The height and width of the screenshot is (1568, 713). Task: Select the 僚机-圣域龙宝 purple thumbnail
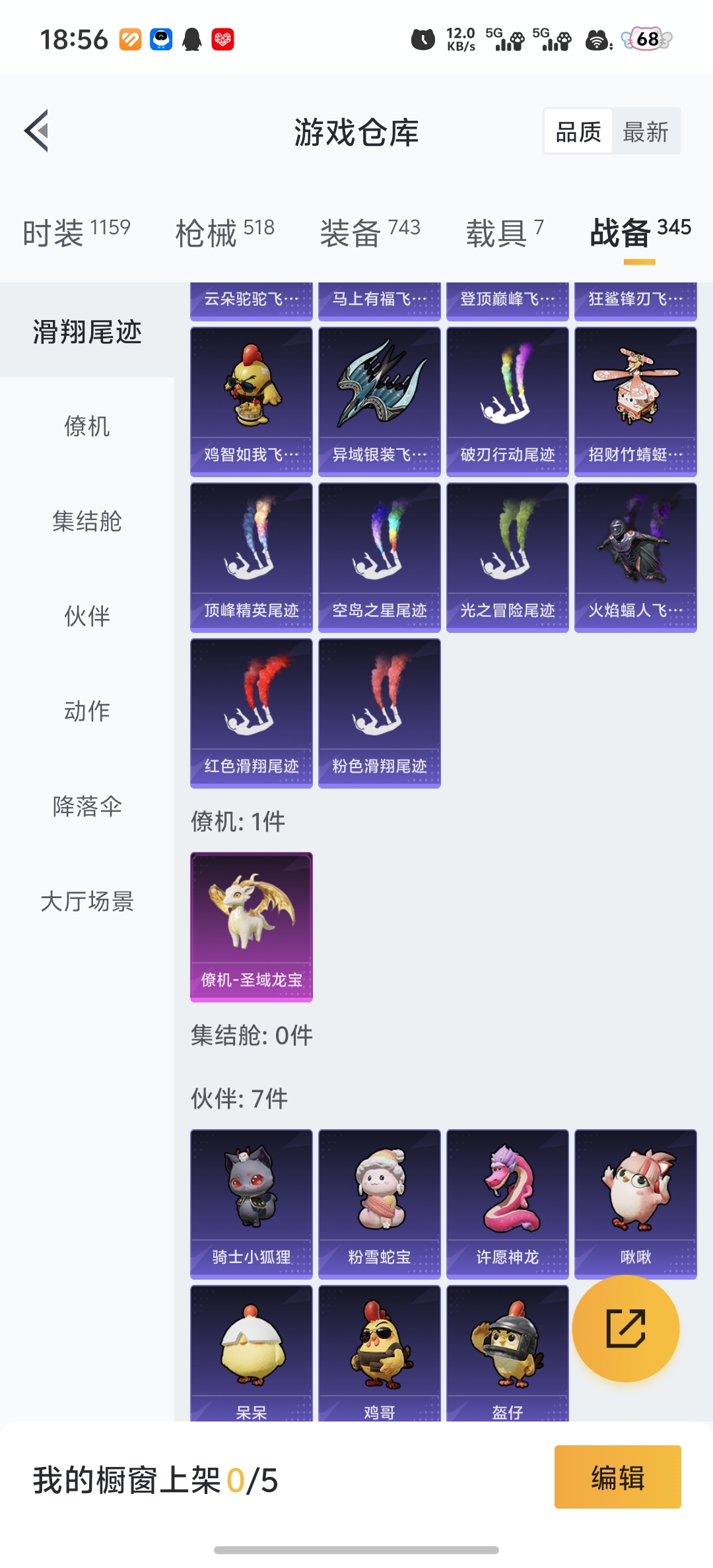click(x=251, y=927)
